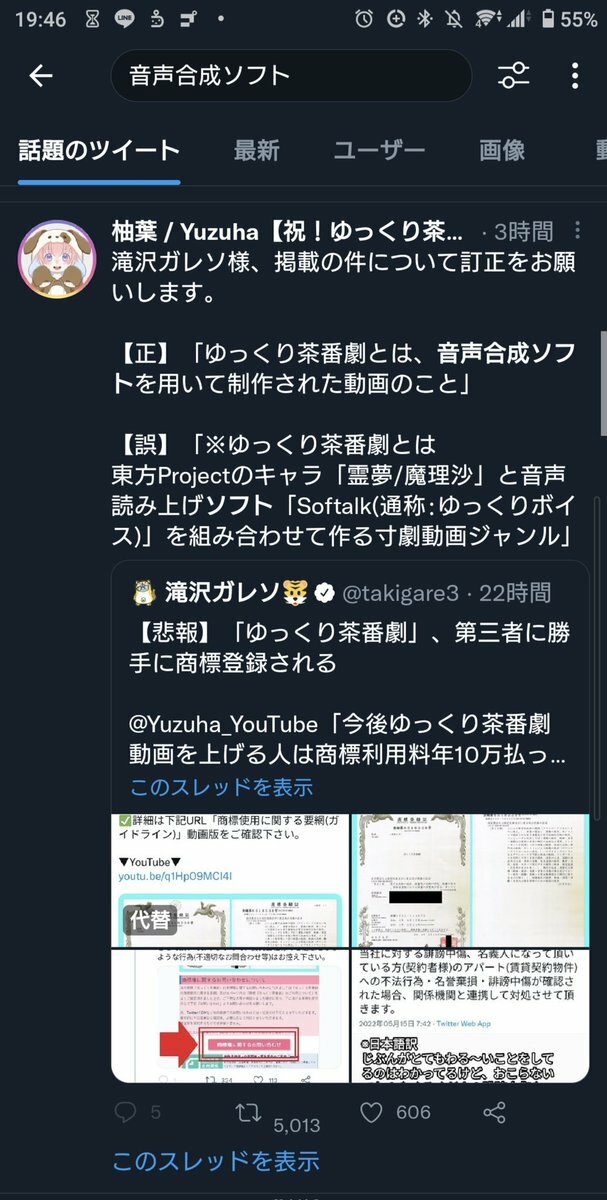
Task: Retweet Yuzuha's tweet
Action: pyautogui.click(x=248, y=1112)
